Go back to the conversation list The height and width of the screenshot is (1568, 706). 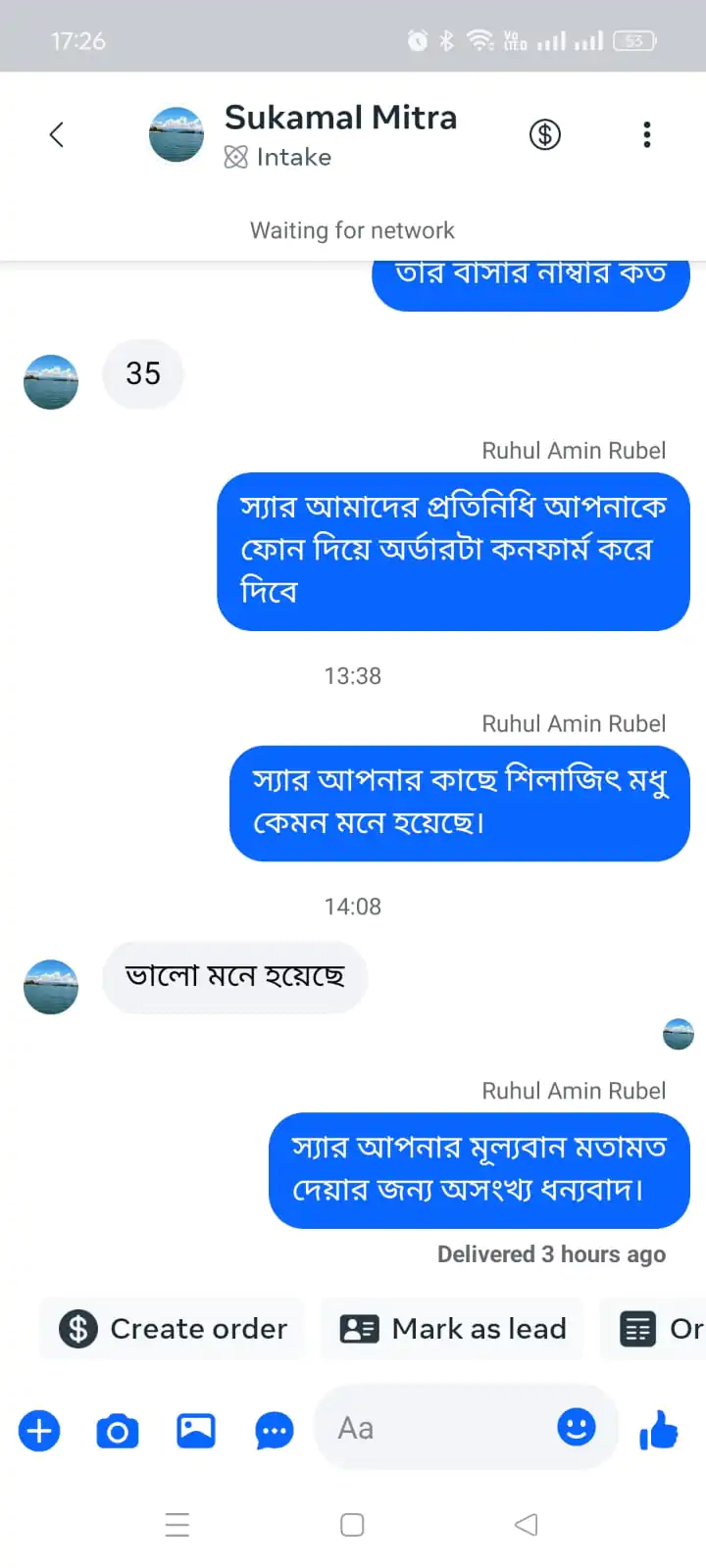pos(57,134)
